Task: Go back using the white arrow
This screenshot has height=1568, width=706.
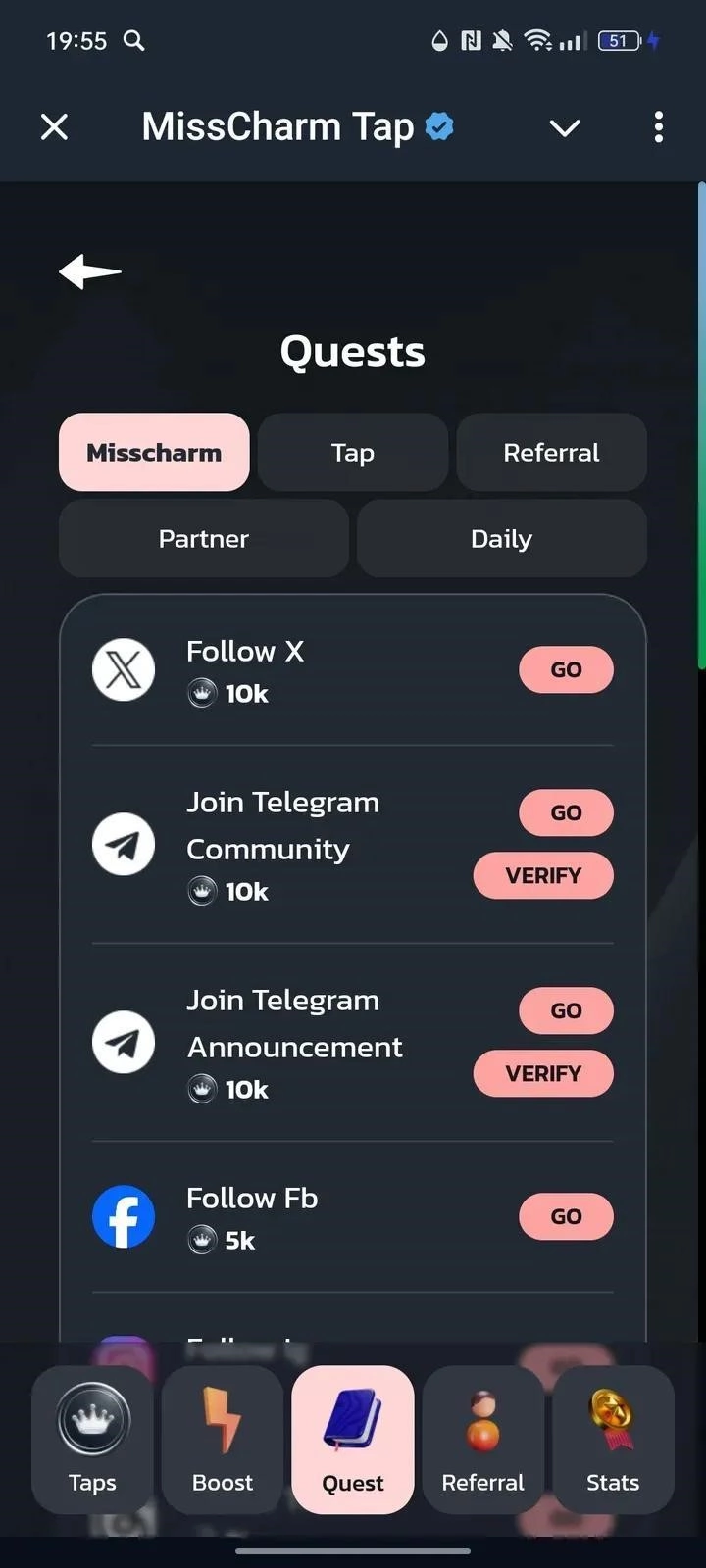Action: [x=90, y=271]
